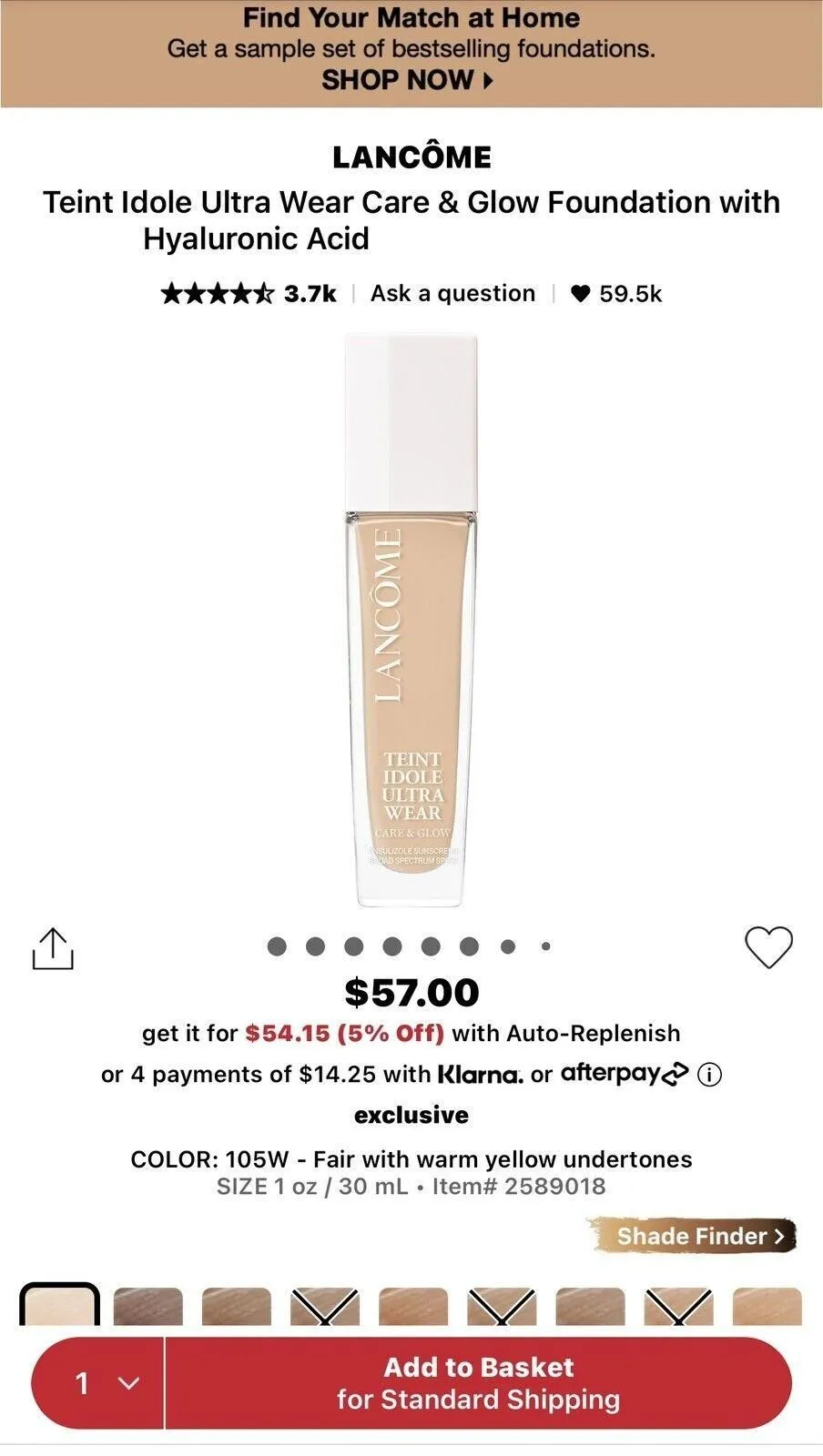Open the Shade Finder

694,1236
